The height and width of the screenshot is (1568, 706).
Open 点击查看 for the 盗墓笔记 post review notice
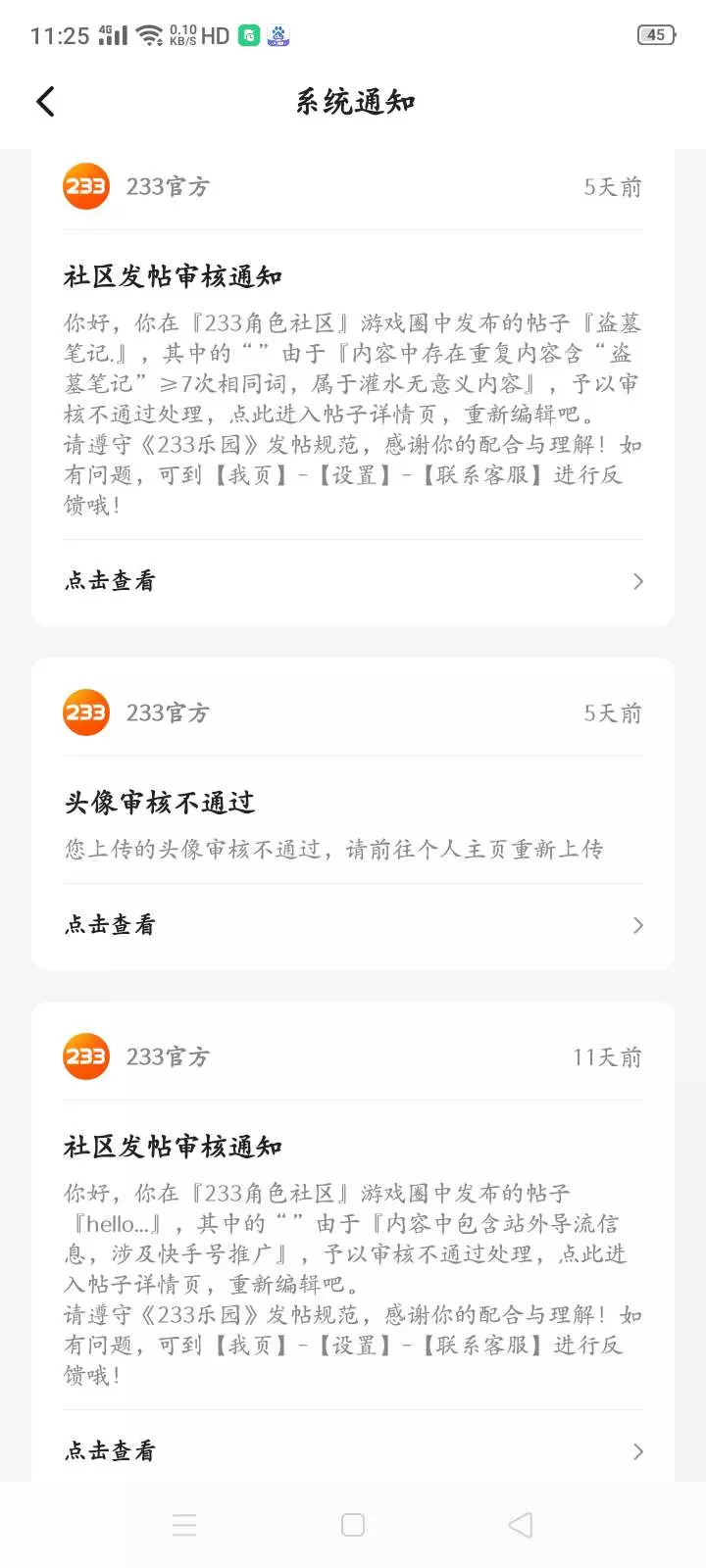pyautogui.click(x=353, y=581)
